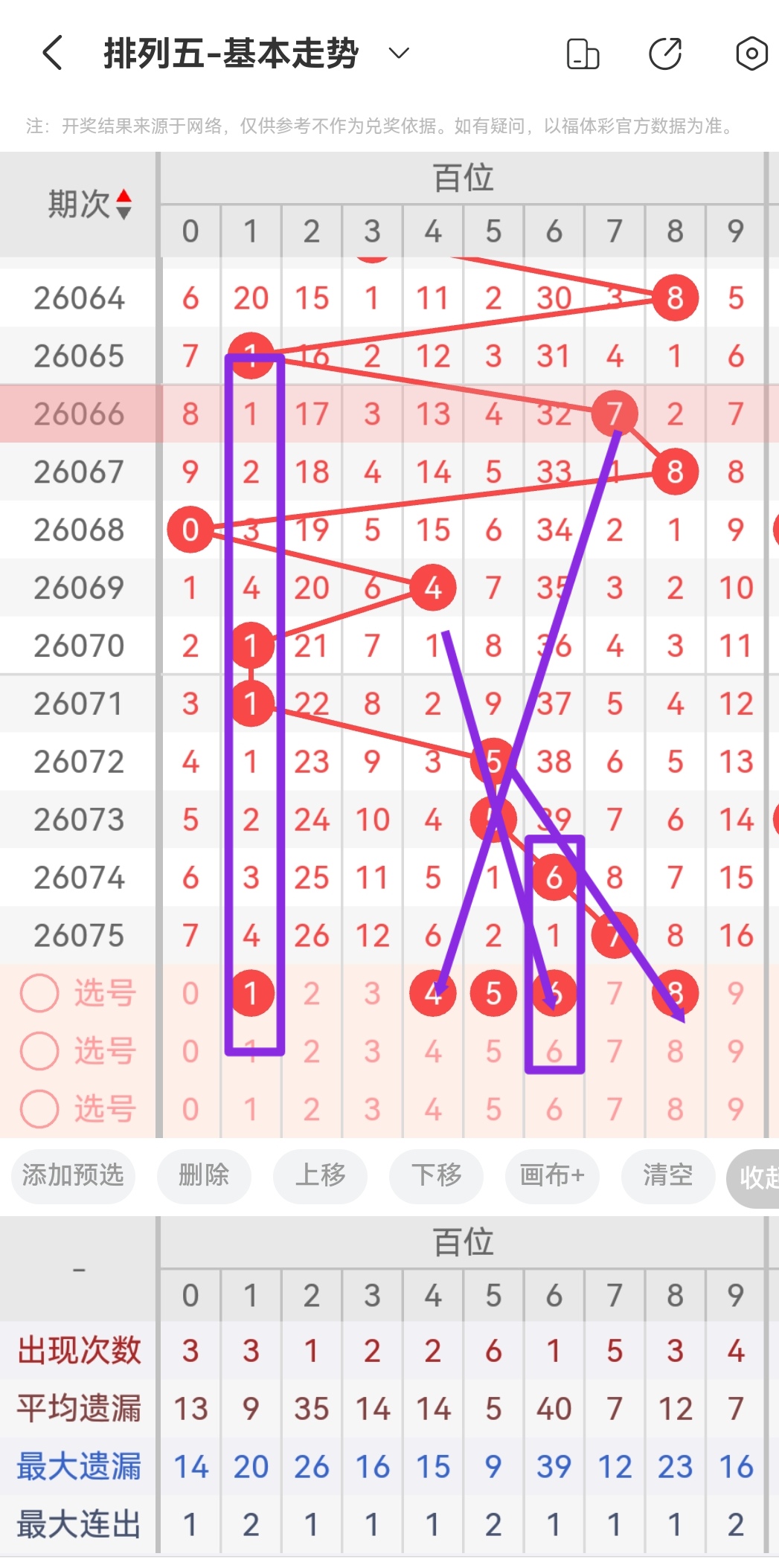Viewport: 779px width, 1568px height.
Task: Share the trend chart
Action: pos(665,54)
